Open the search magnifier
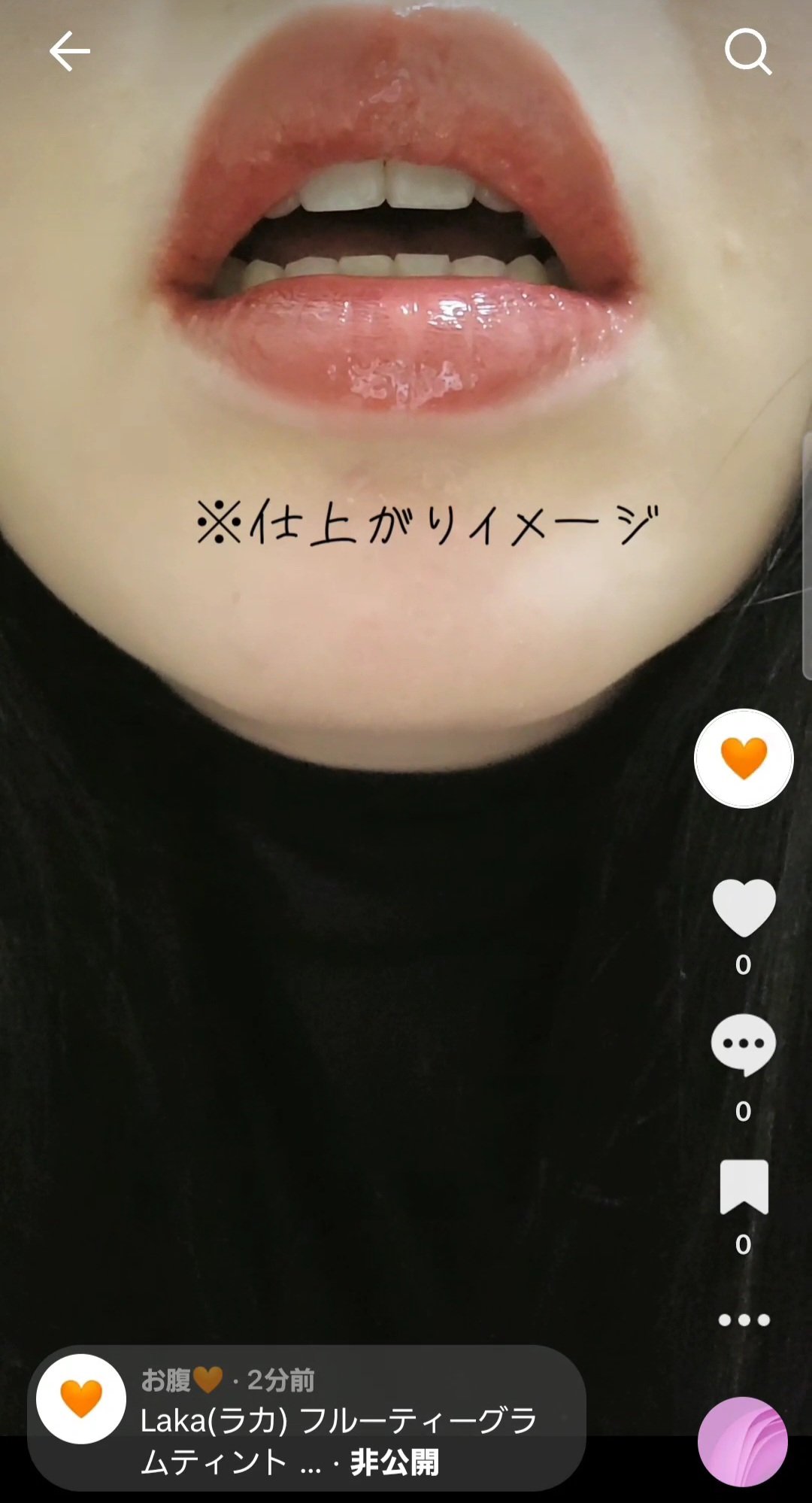Image resolution: width=812 pixels, height=1503 pixels. (x=747, y=51)
